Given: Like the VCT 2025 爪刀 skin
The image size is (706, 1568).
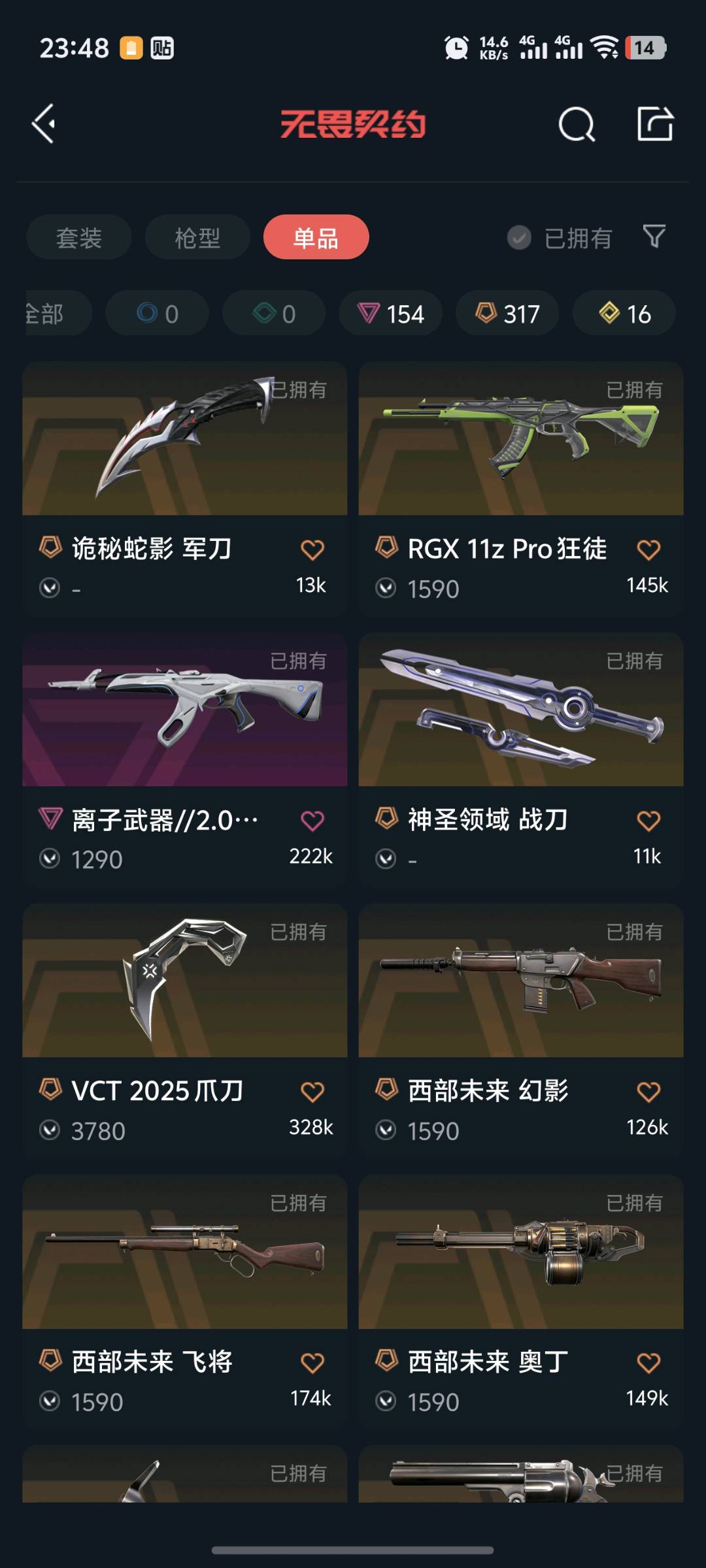Looking at the screenshot, I should (312, 1092).
